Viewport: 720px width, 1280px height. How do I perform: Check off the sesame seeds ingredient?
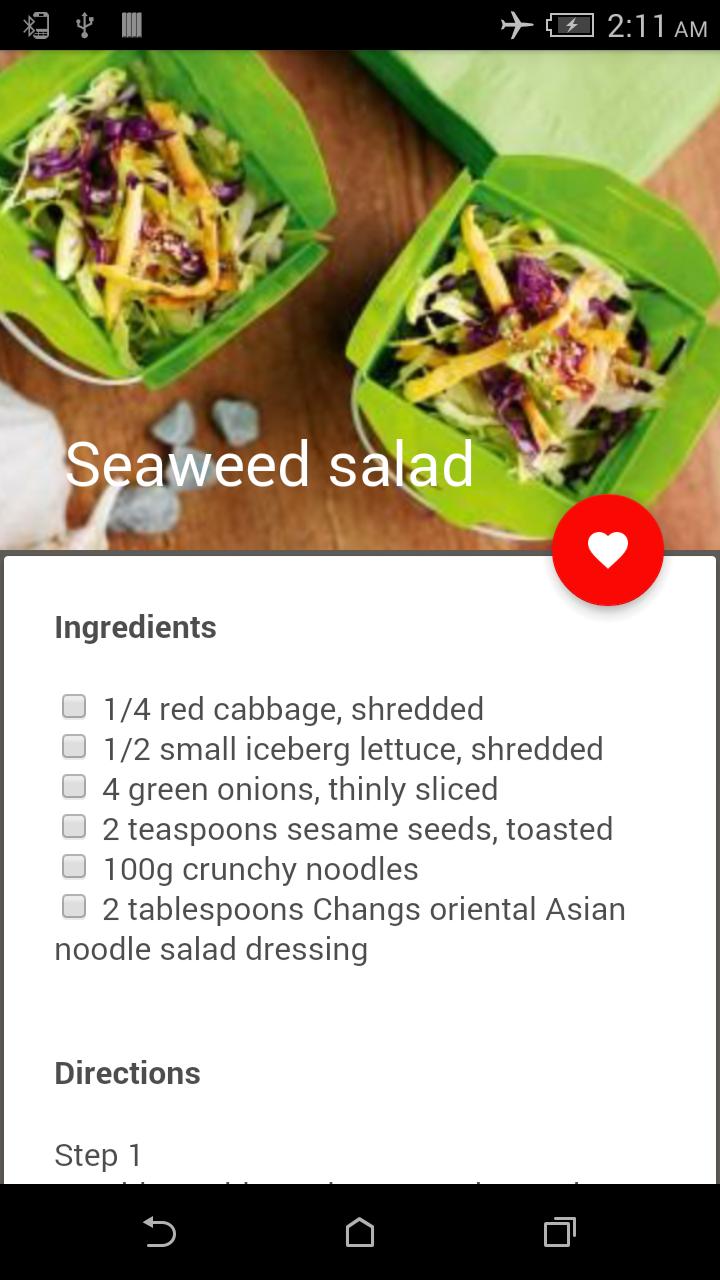(x=73, y=826)
